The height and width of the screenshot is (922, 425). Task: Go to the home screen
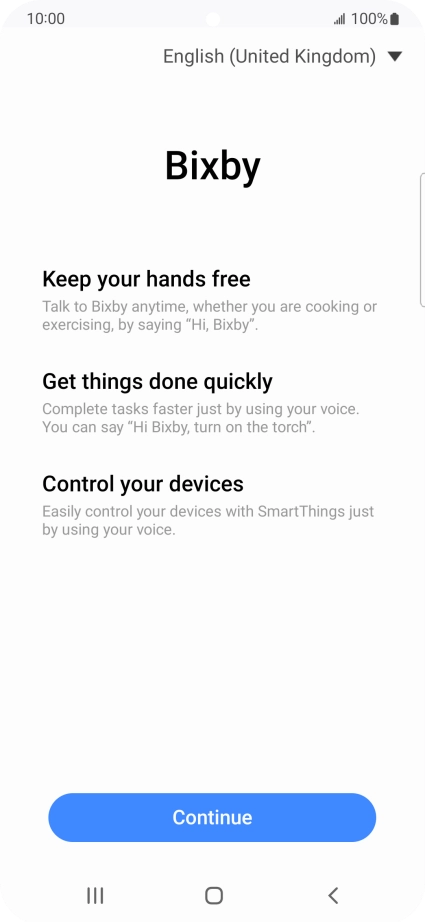point(213,896)
